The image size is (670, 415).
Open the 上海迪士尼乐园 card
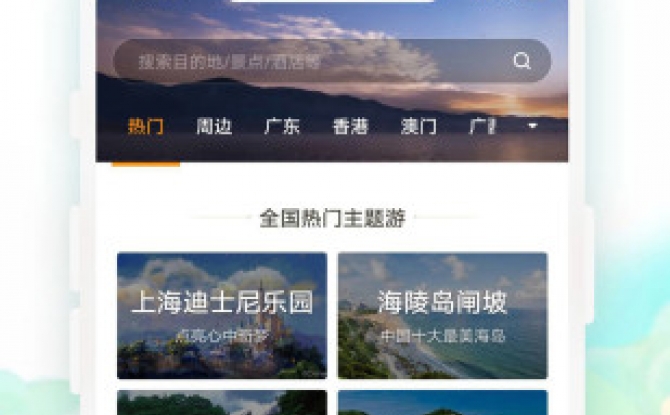click(222, 315)
